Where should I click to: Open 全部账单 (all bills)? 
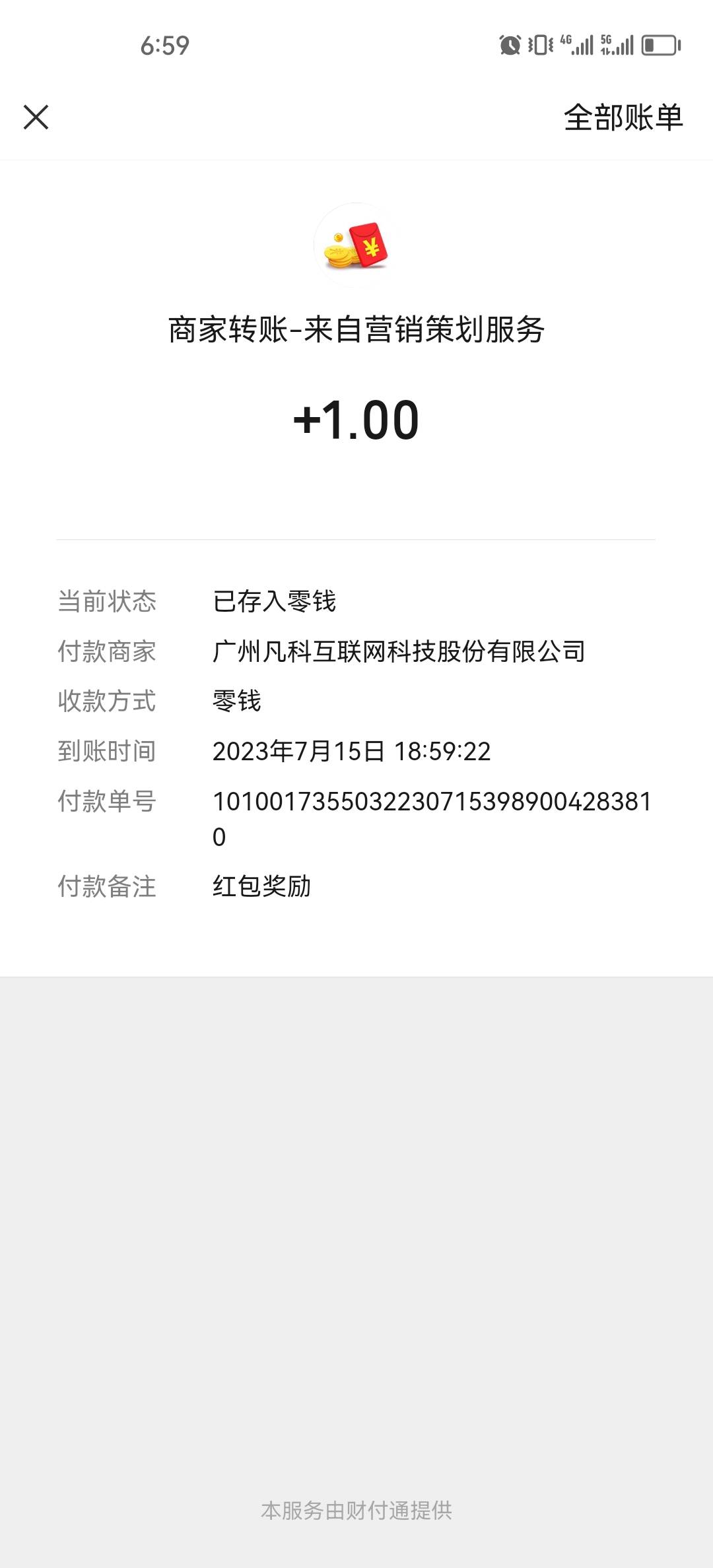pyautogui.click(x=623, y=117)
